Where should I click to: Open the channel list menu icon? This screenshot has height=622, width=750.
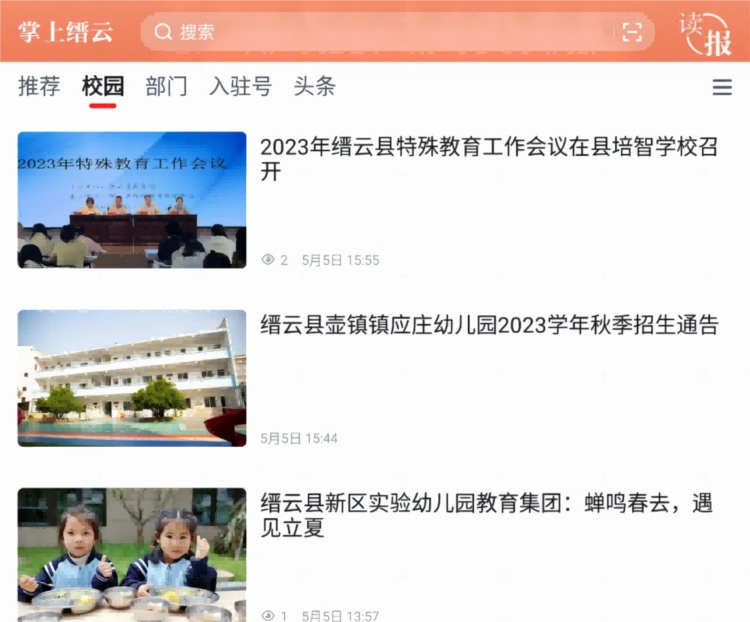click(x=722, y=88)
